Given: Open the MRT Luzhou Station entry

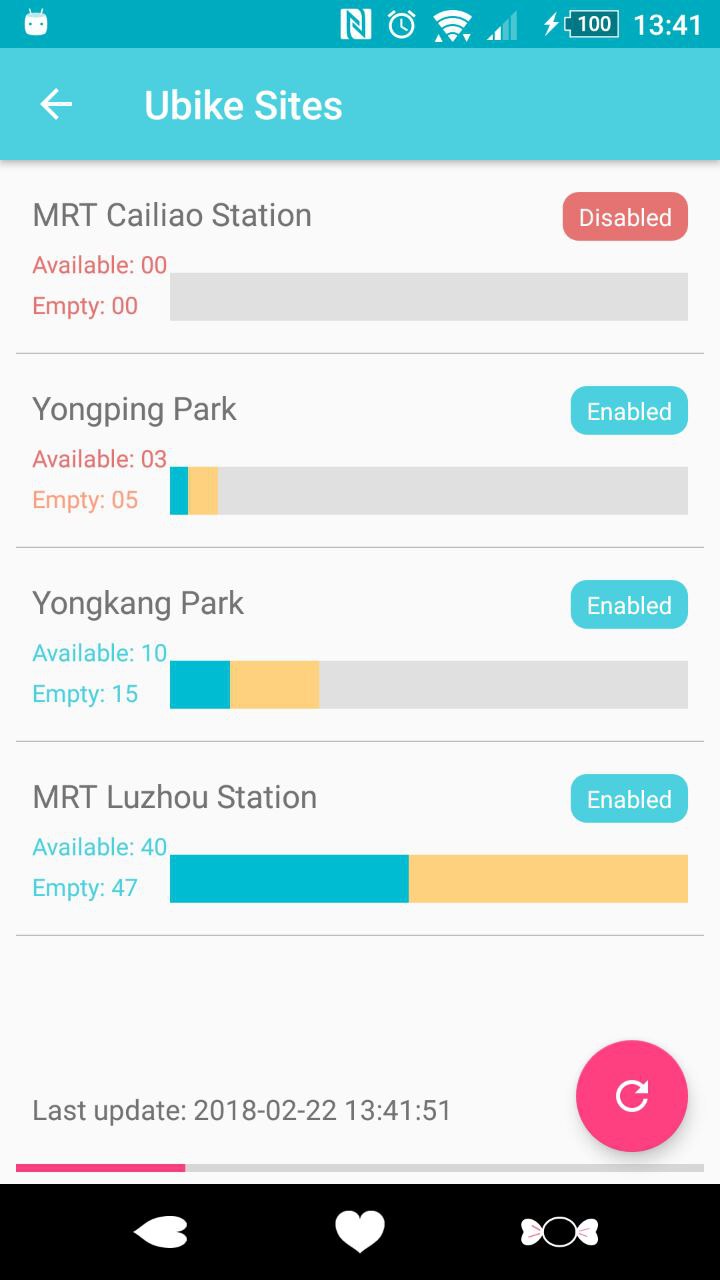Looking at the screenshot, I should click(175, 797).
